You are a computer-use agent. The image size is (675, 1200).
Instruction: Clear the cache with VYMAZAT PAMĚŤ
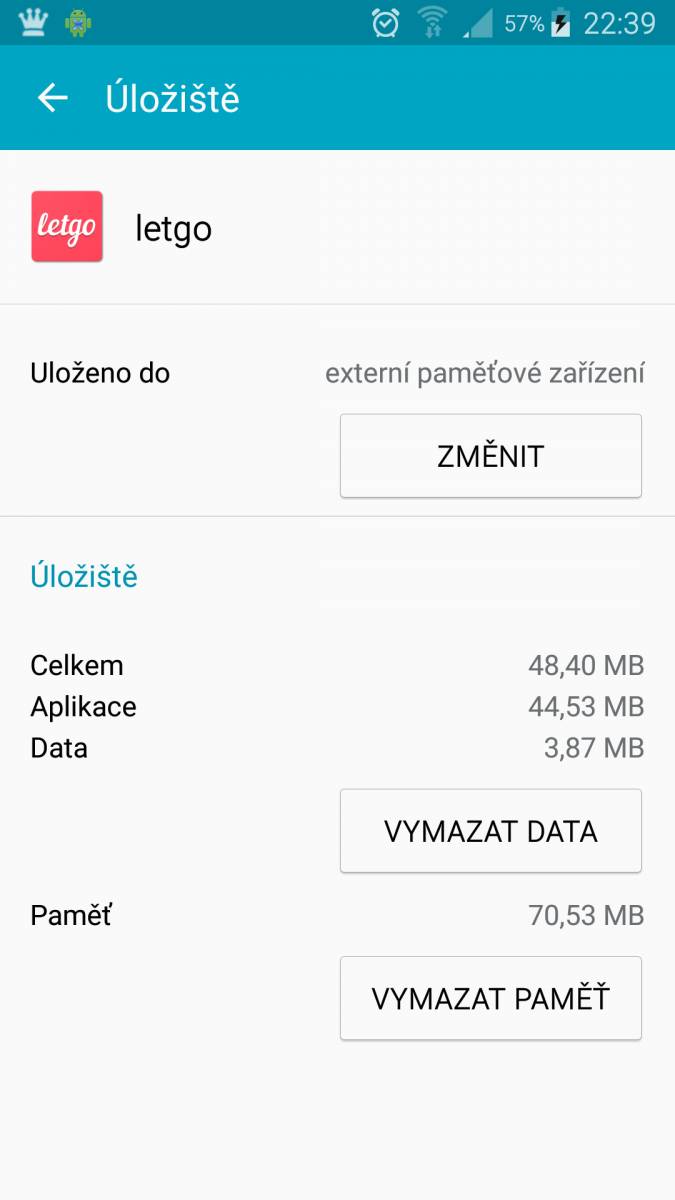click(491, 998)
